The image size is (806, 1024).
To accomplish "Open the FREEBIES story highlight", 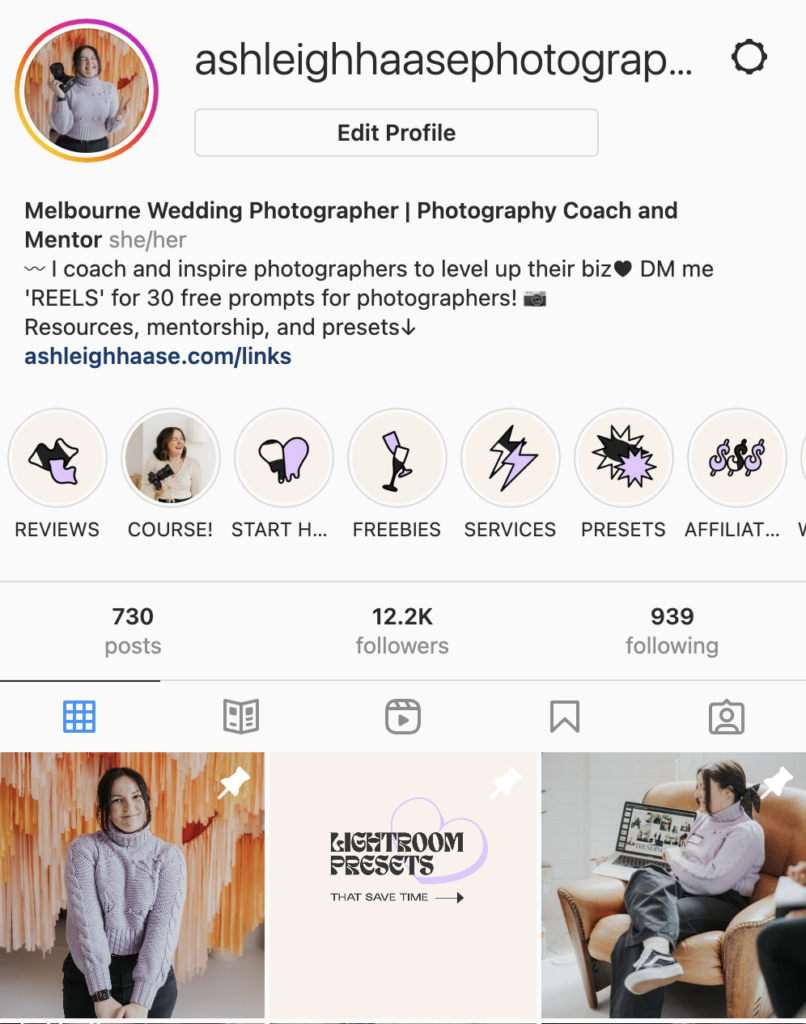I will pos(396,458).
